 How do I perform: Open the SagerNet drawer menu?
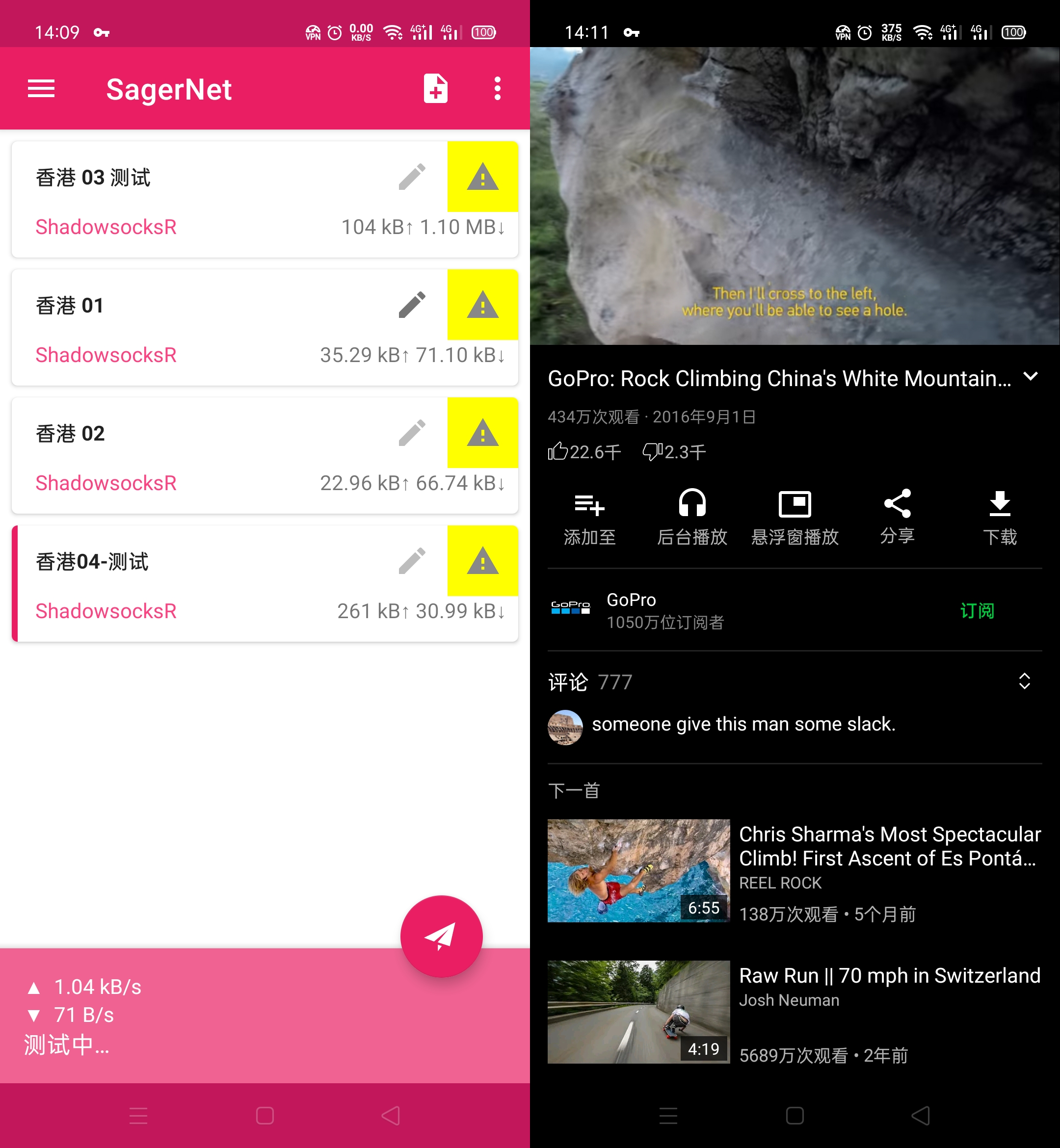[41, 89]
